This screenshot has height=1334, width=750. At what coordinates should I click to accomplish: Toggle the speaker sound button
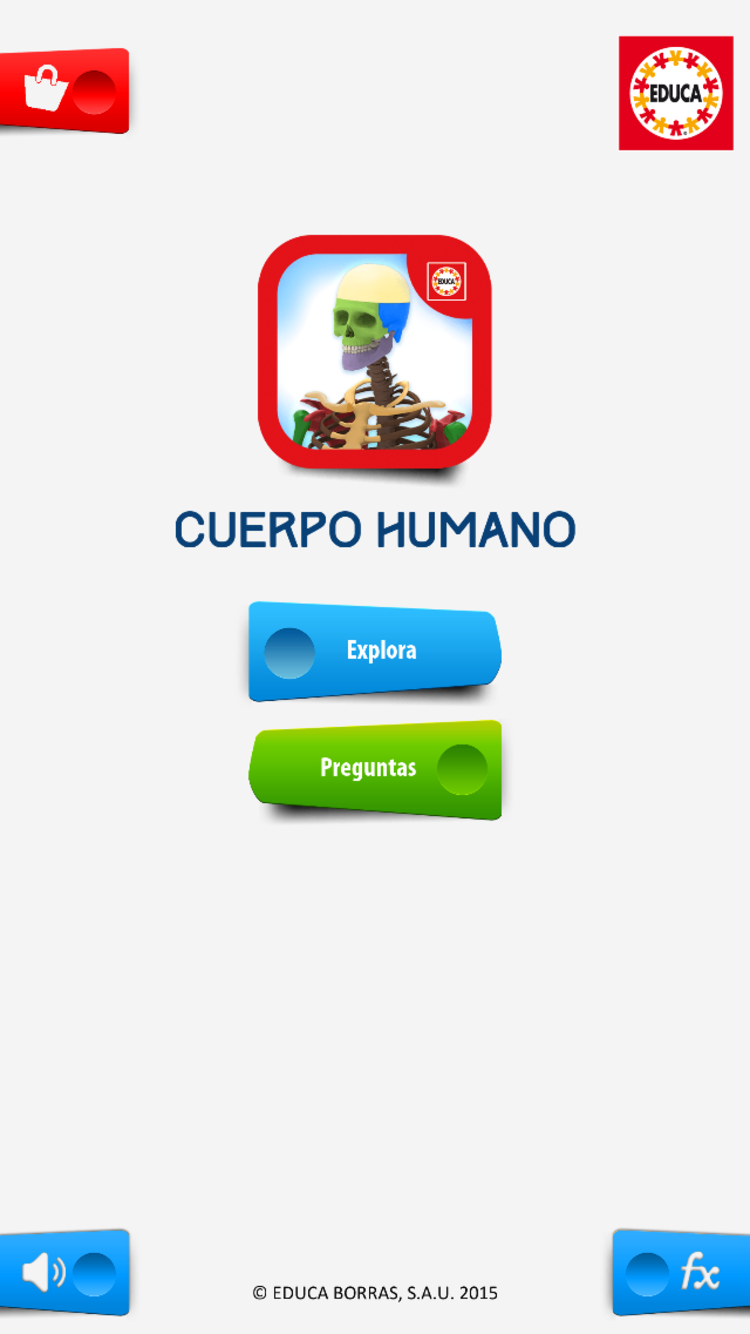(64, 1273)
